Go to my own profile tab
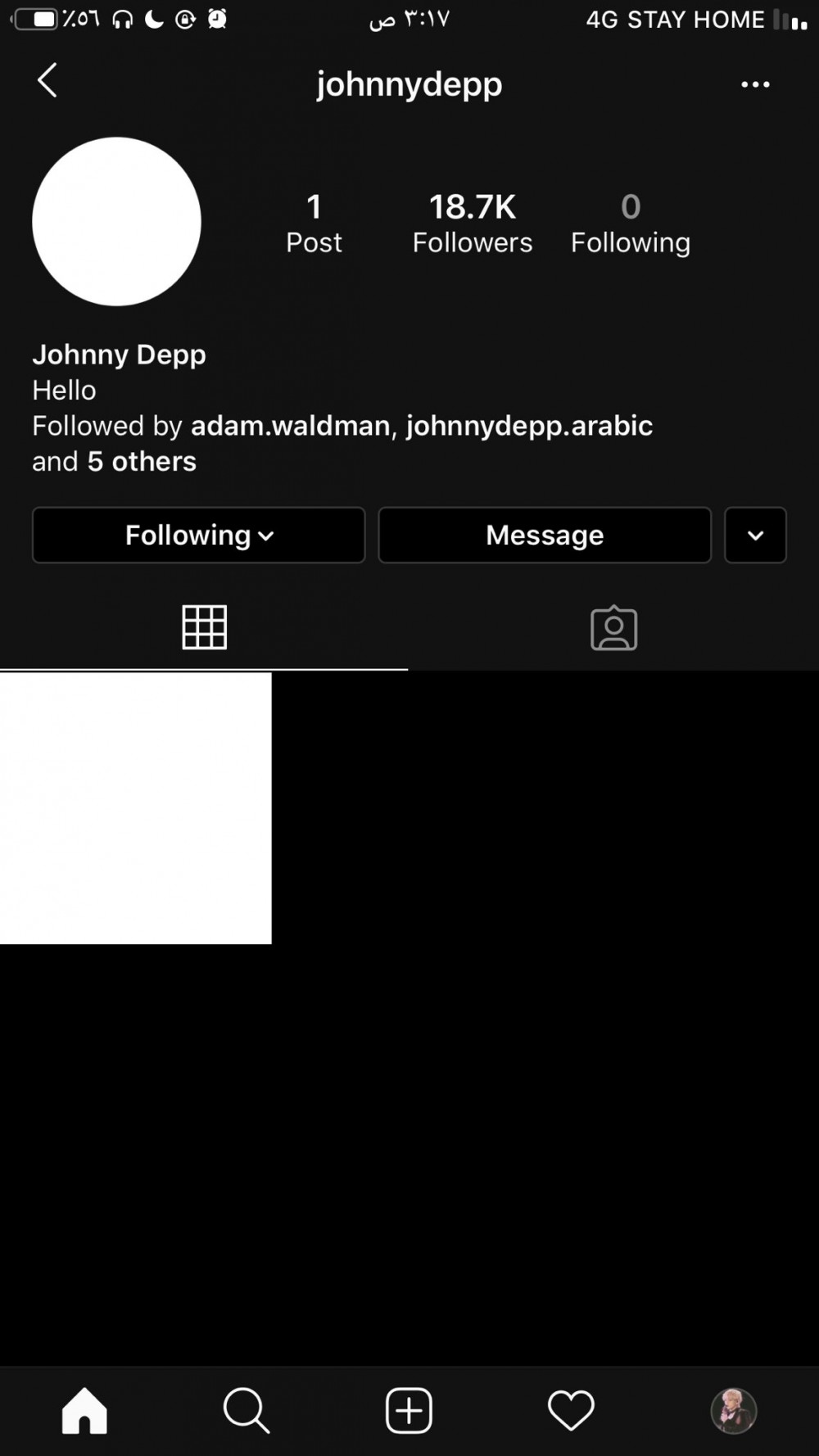This screenshot has height=1456, width=819. [733, 1411]
